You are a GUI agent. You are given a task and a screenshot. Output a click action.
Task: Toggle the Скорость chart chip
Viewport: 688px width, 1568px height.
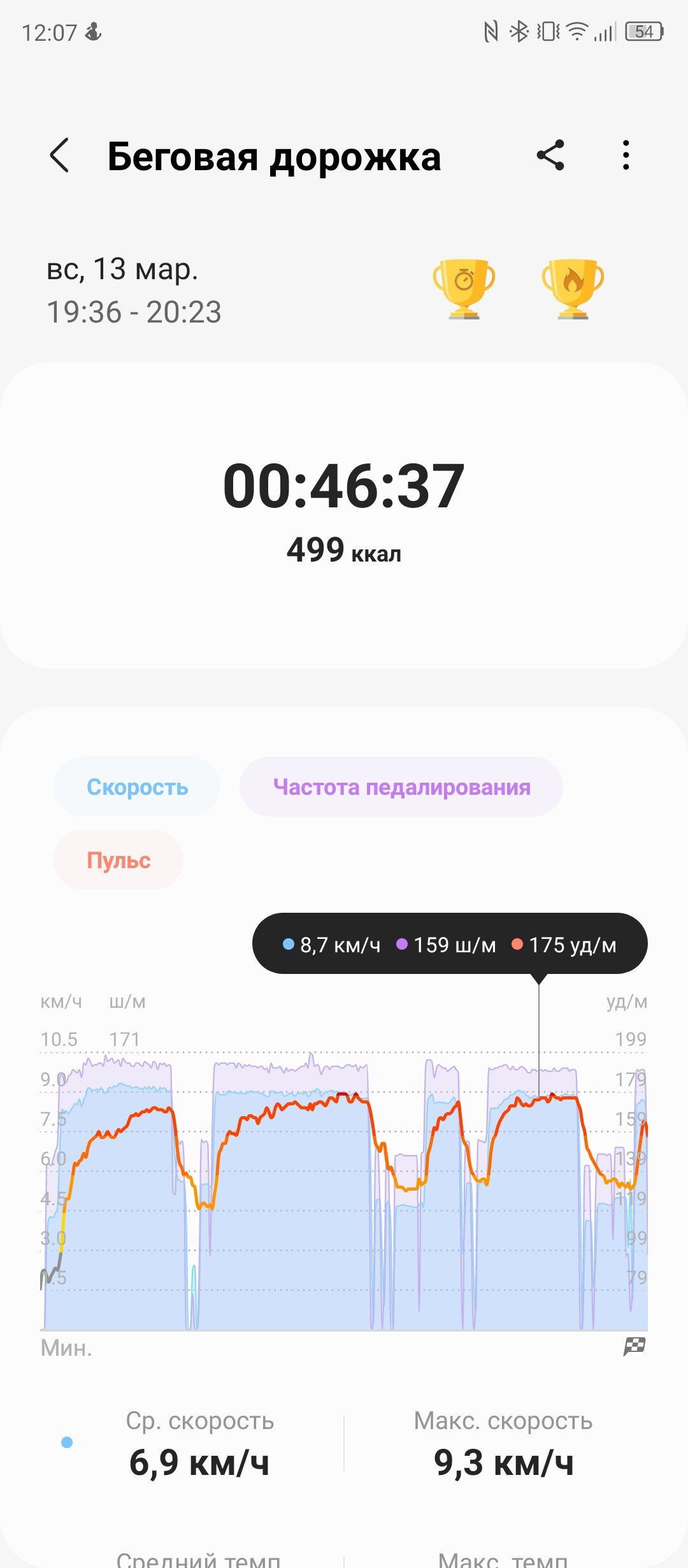point(138,787)
